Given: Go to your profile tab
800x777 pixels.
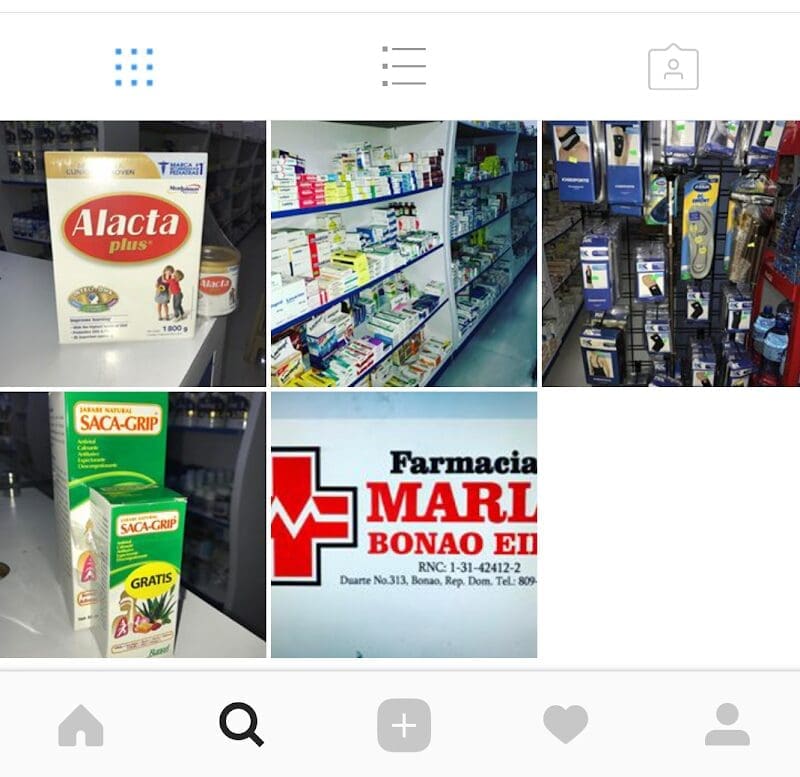Looking at the screenshot, I should pos(727,725).
